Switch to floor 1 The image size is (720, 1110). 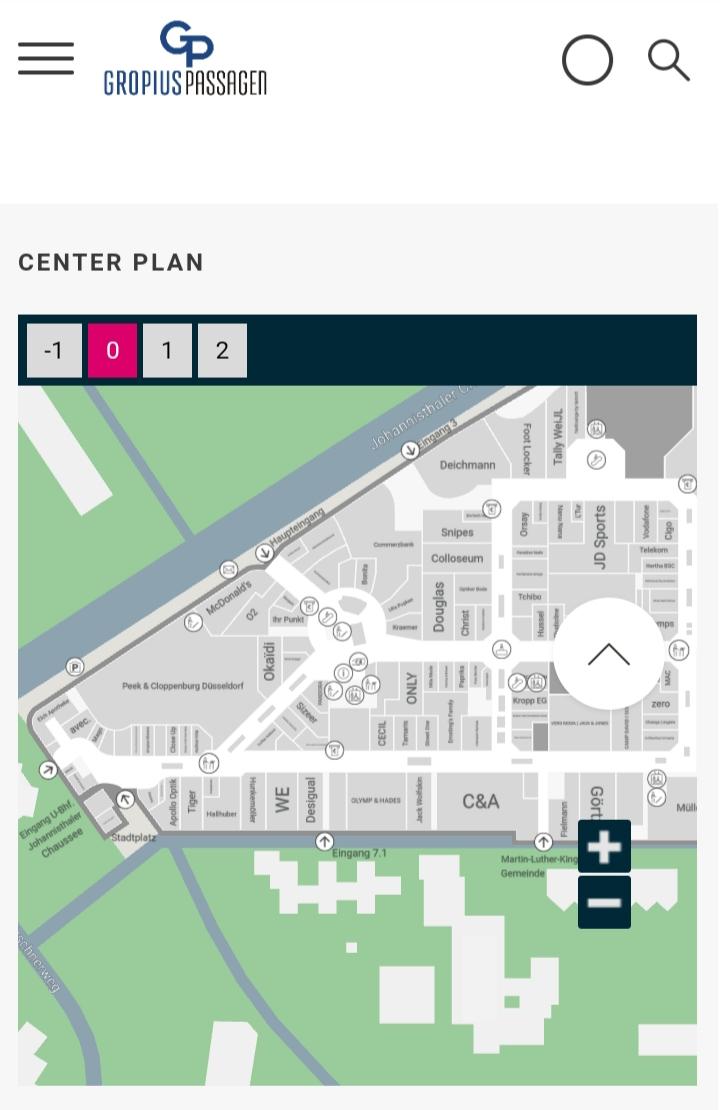[x=167, y=351]
